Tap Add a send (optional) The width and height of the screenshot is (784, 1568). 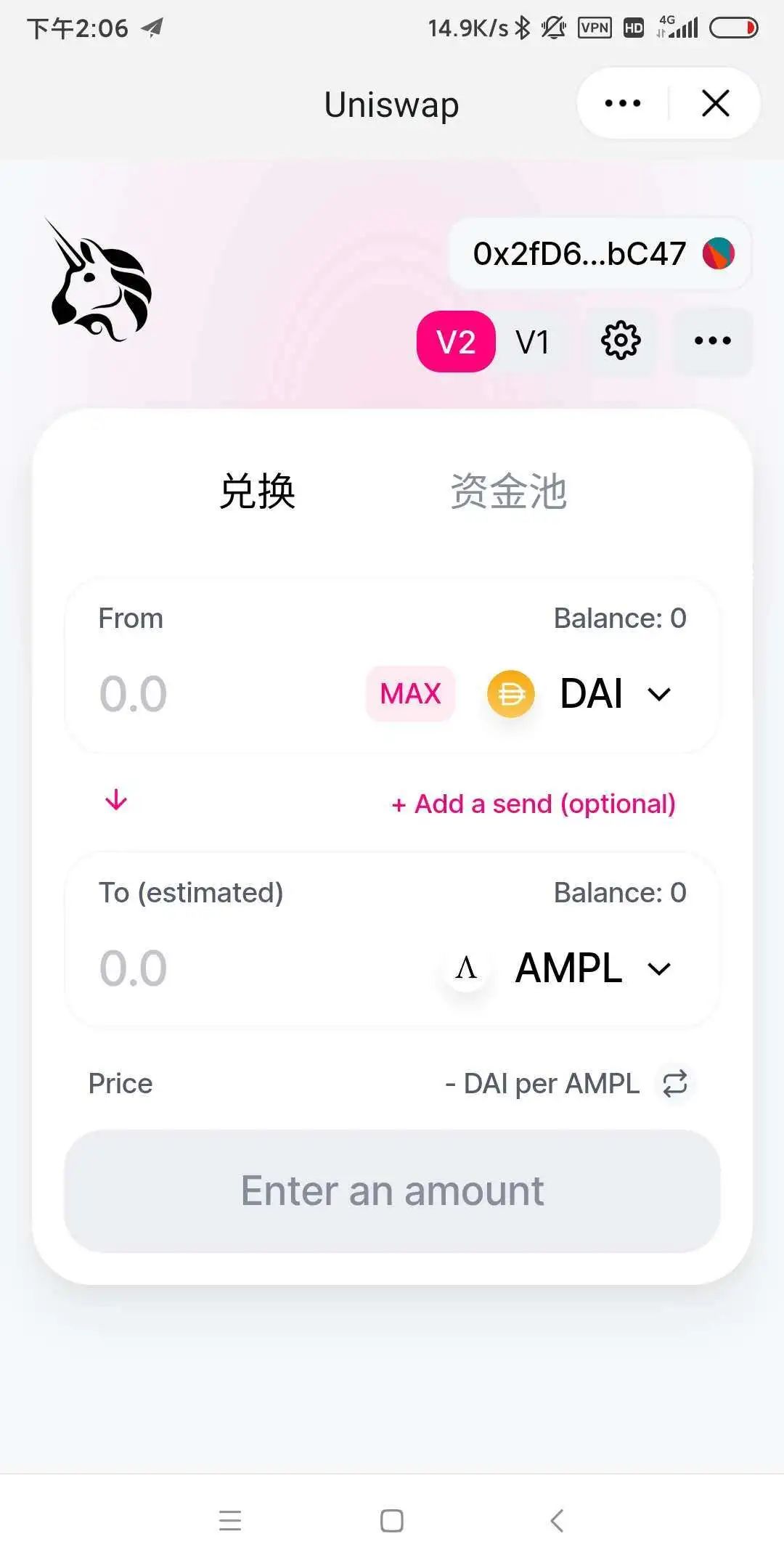point(534,804)
